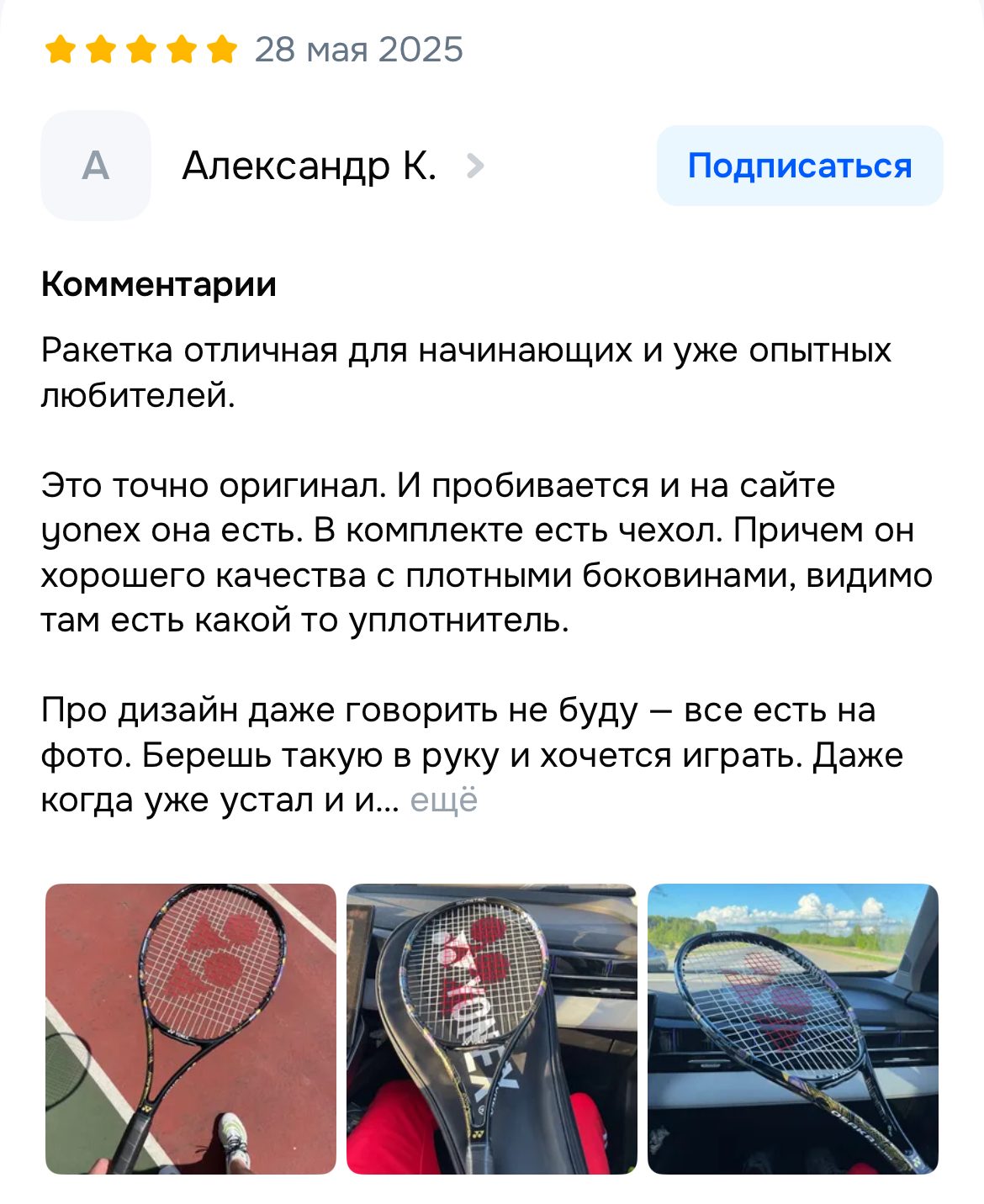Screen dimensions: 984x1204
Task: Tap the Подписаться button
Action: [799, 166]
